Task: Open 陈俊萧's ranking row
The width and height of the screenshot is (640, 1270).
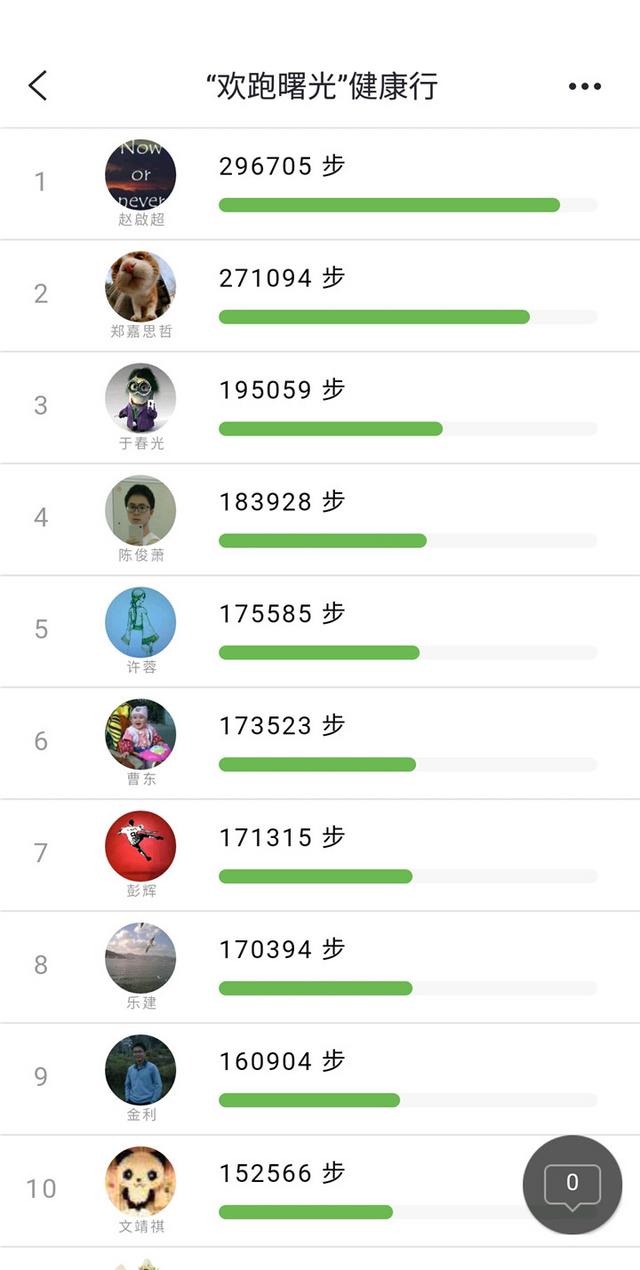Action: tap(320, 520)
